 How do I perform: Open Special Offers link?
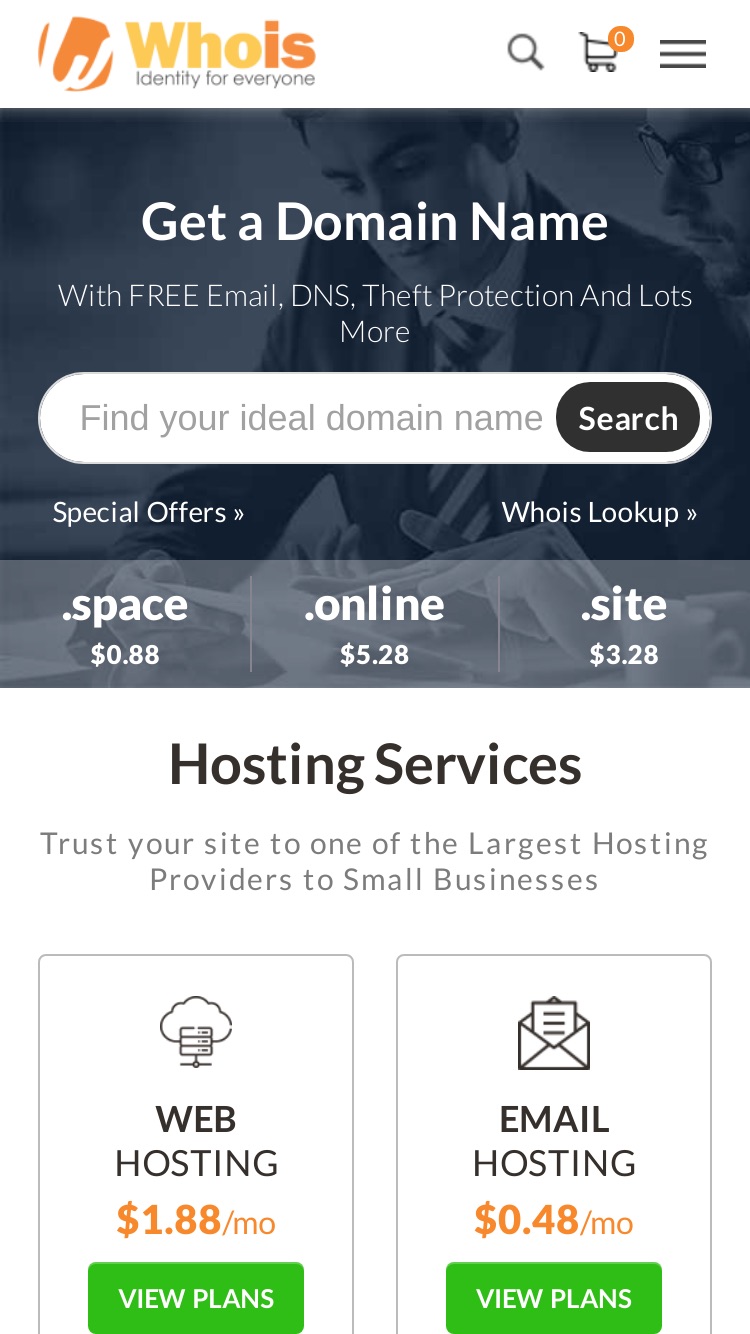click(x=148, y=512)
